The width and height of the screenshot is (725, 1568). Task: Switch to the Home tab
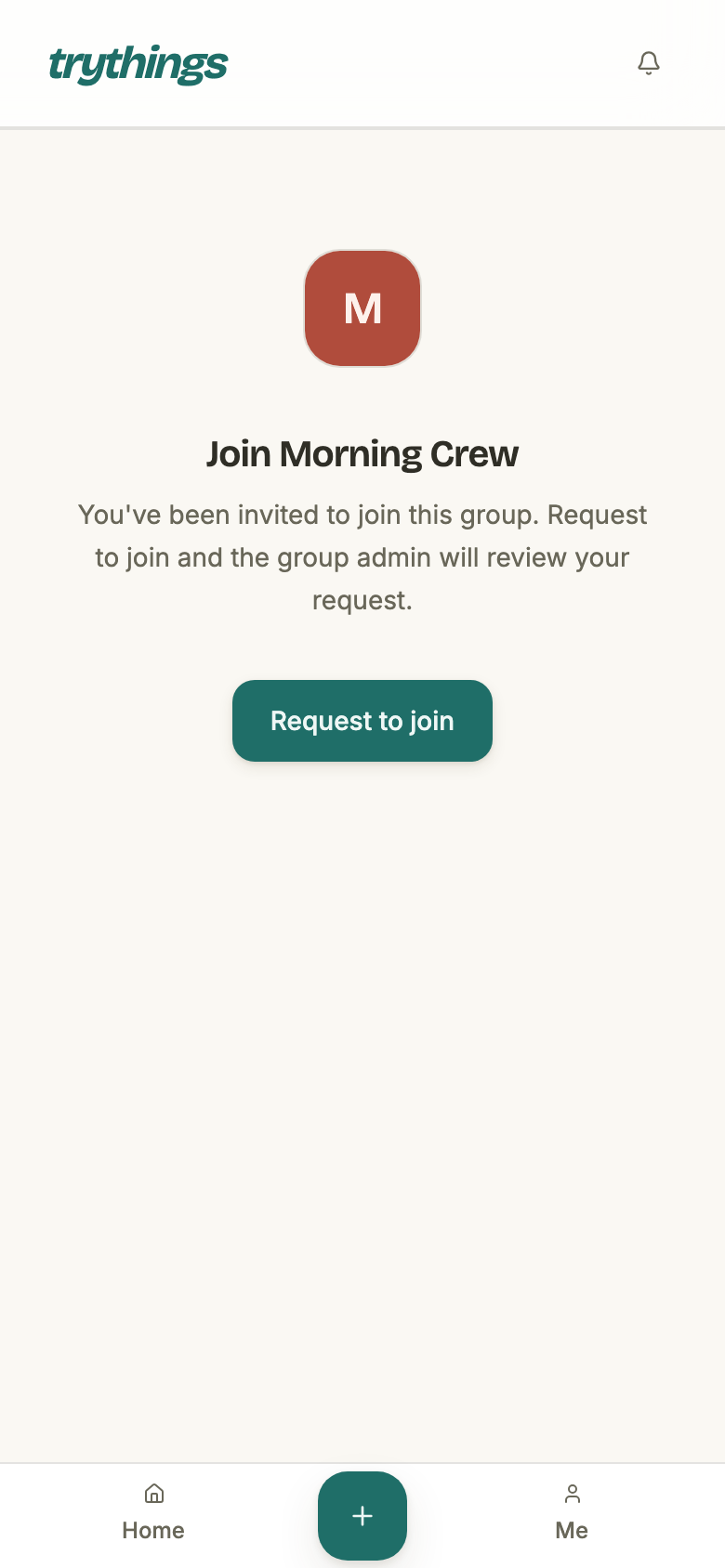153,1512
